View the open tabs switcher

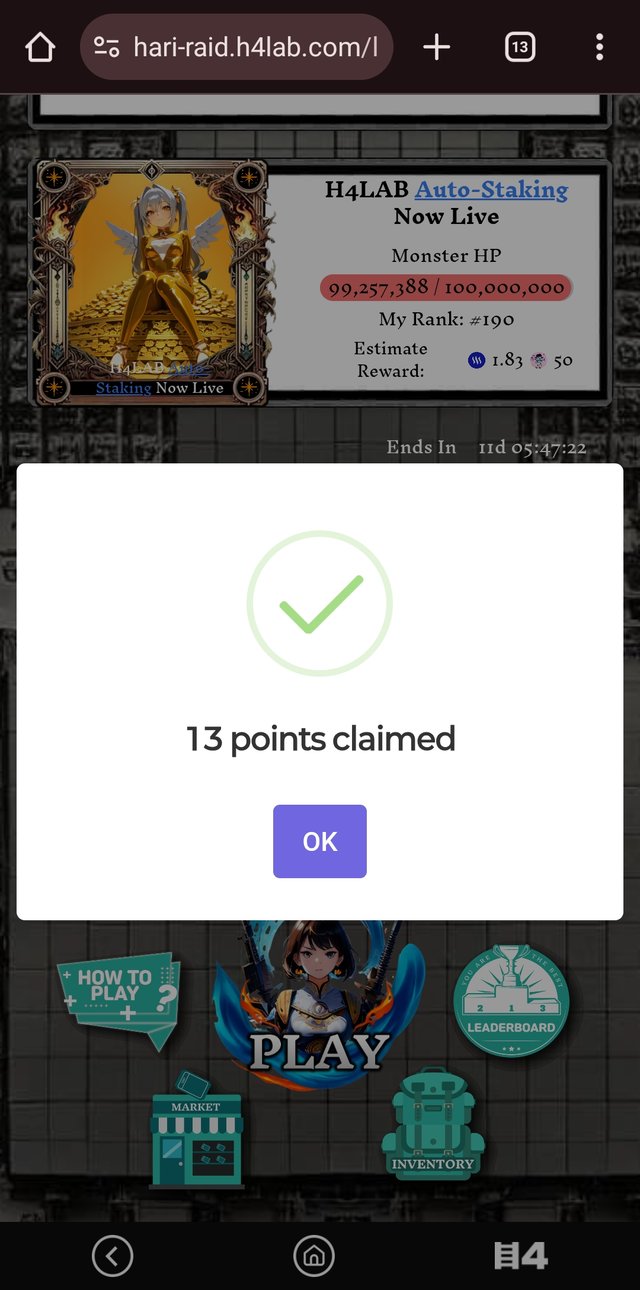click(x=519, y=47)
